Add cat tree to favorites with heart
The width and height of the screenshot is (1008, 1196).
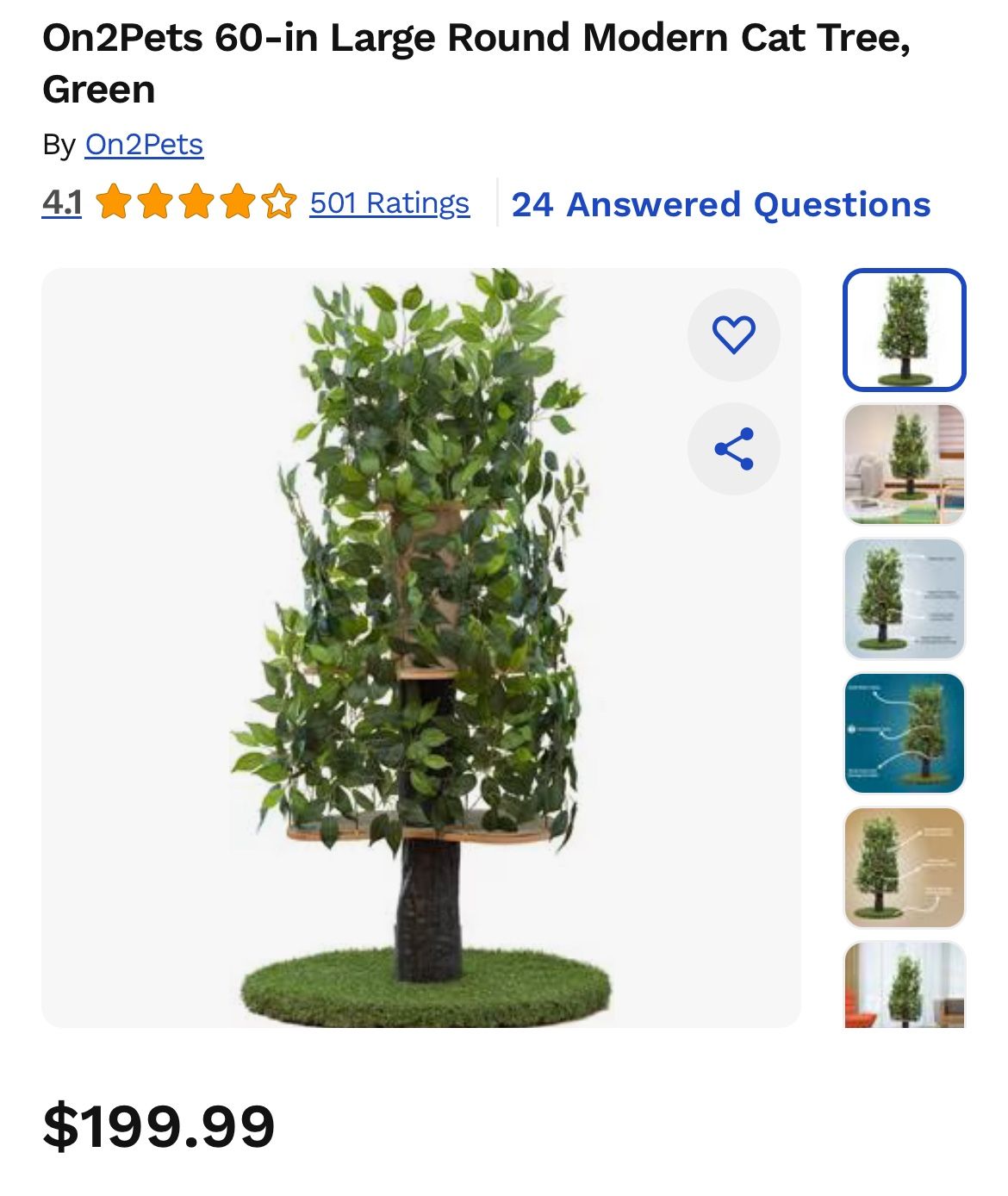(733, 334)
